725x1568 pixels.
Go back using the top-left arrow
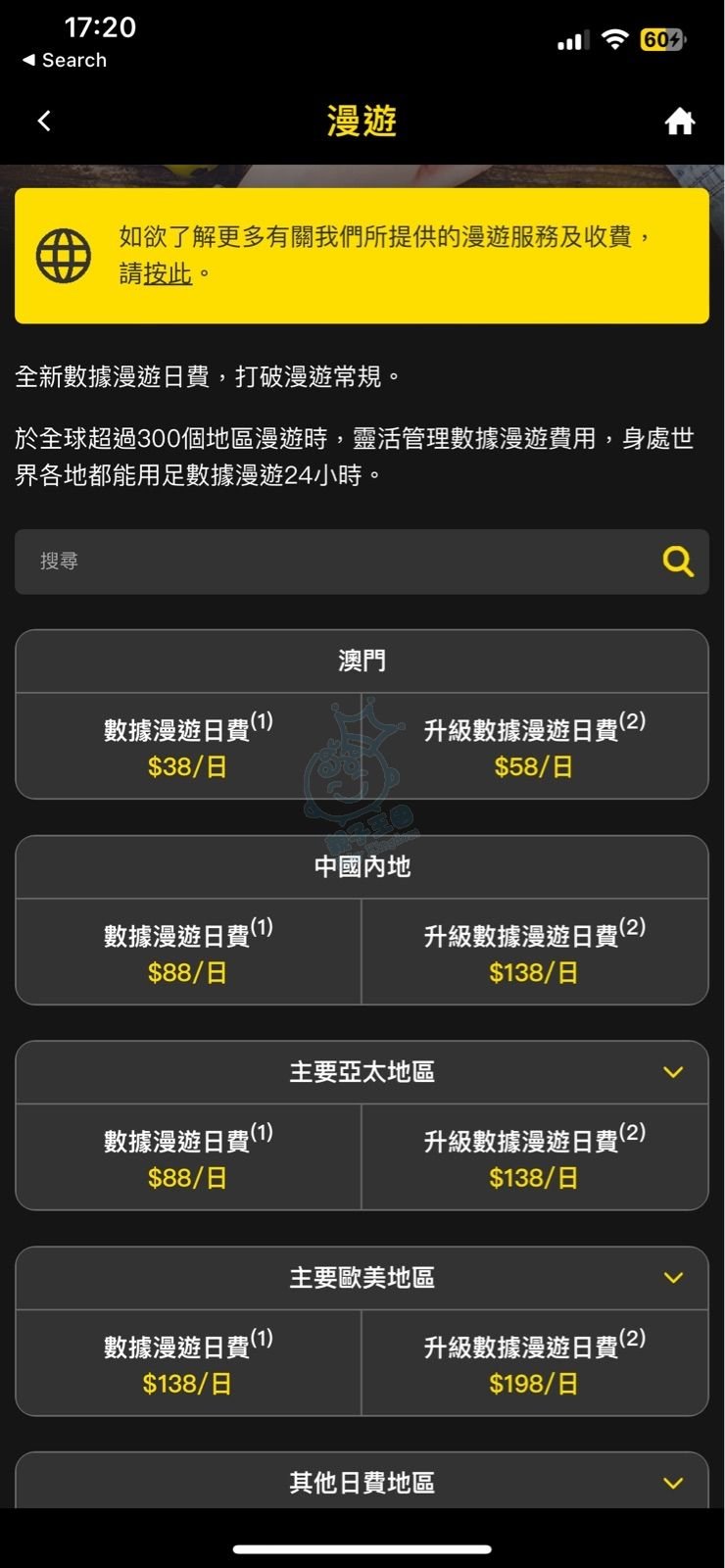pyautogui.click(x=44, y=121)
